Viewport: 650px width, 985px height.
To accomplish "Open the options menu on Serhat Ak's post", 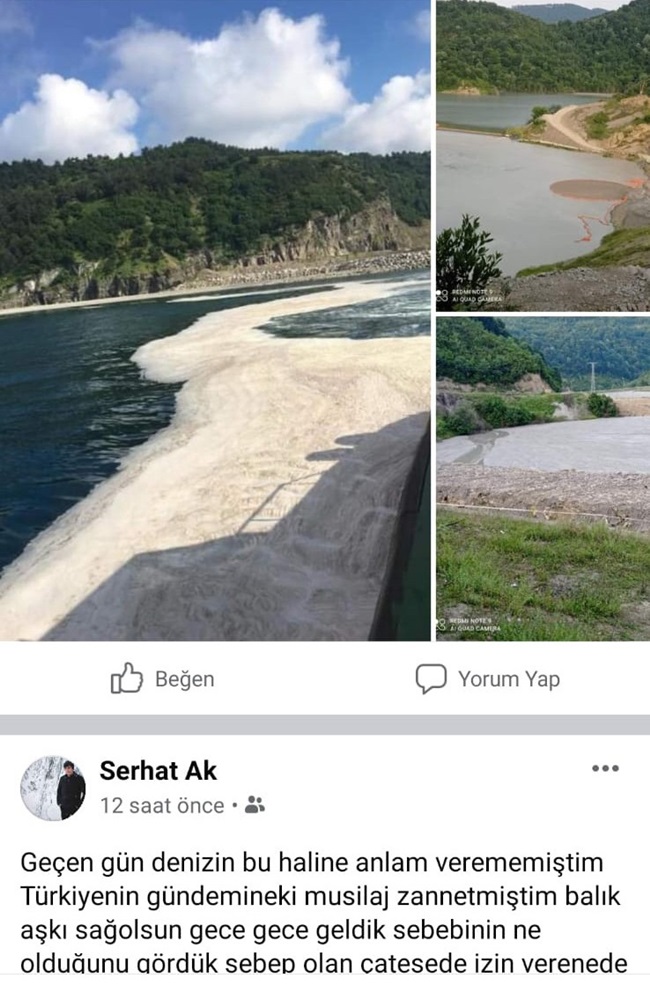I will coord(605,768).
